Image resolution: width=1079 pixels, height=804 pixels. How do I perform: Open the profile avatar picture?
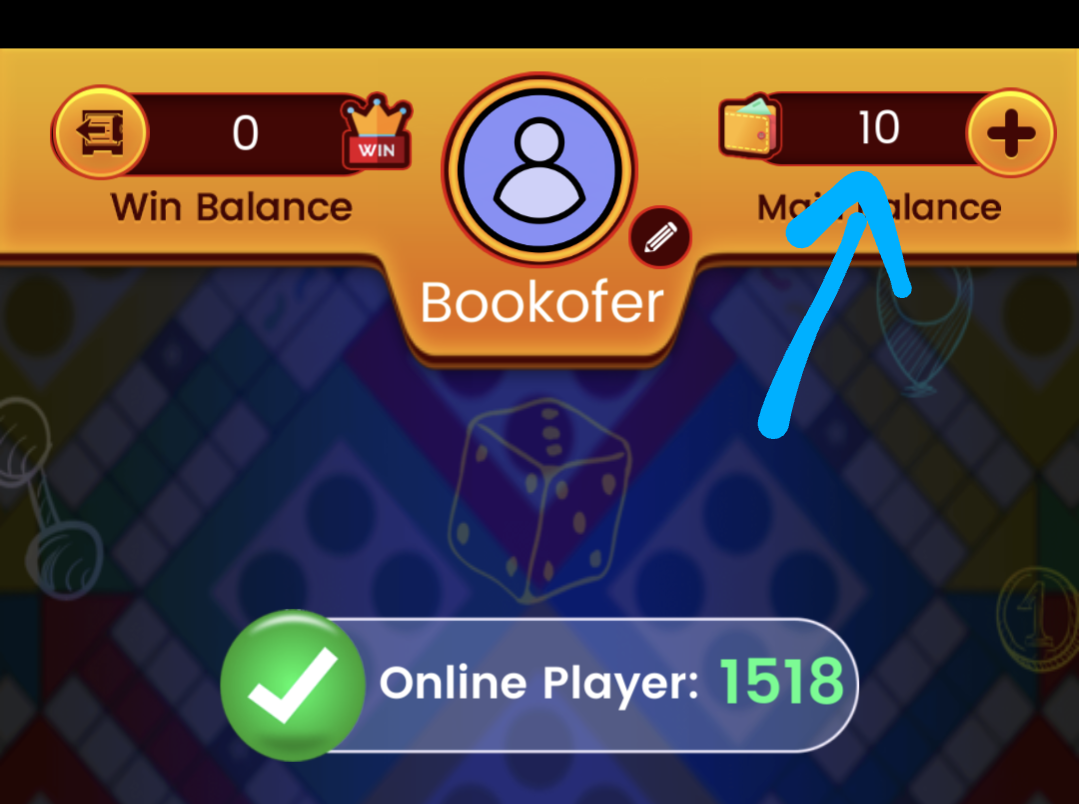click(541, 170)
